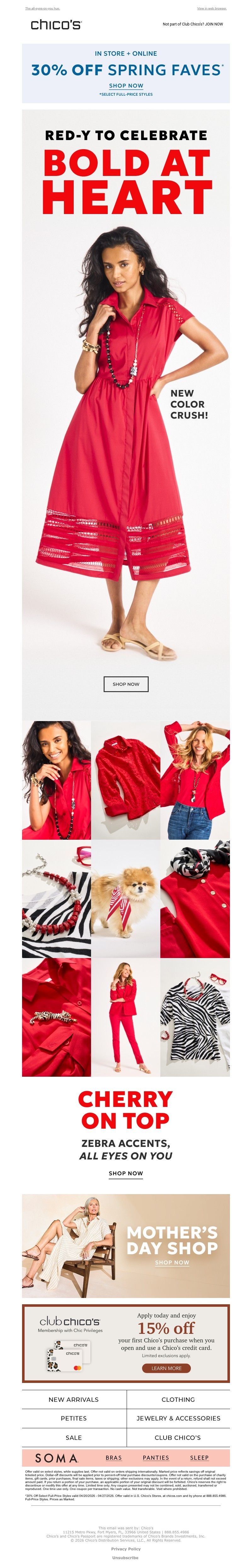View SALE items

tap(74, 1437)
